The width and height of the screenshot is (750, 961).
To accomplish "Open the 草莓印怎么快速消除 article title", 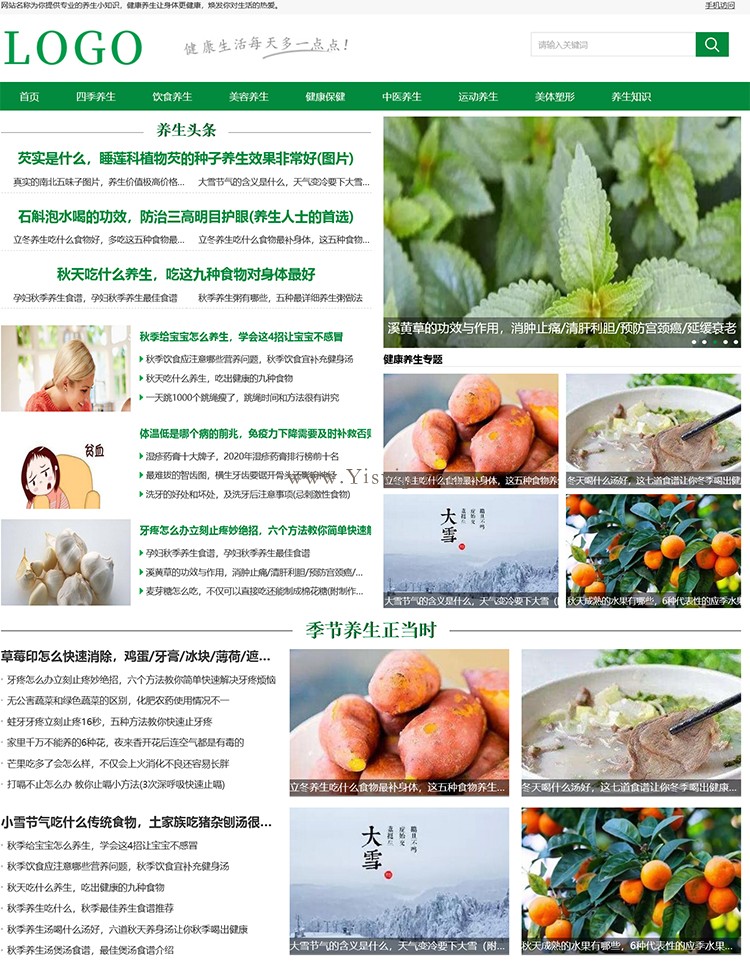I will [x=136, y=657].
